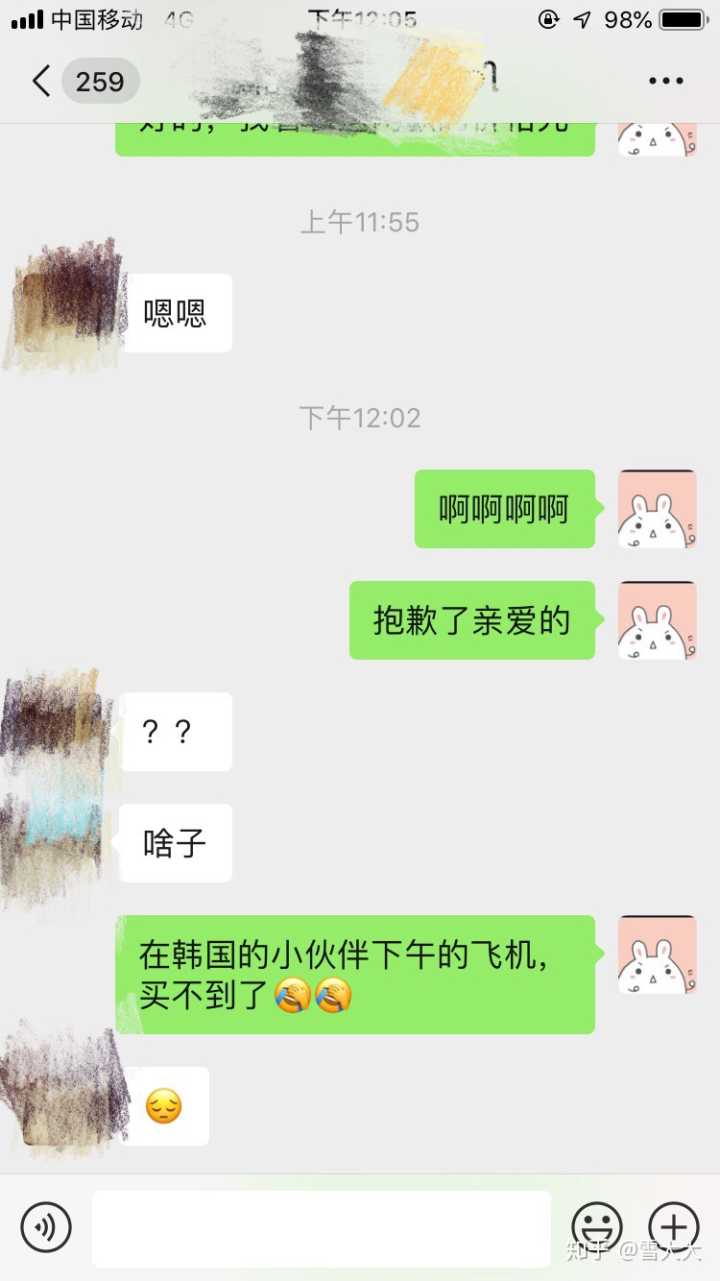Switch to voice message input
The width and height of the screenshot is (720, 1281).
click(x=46, y=1227)
